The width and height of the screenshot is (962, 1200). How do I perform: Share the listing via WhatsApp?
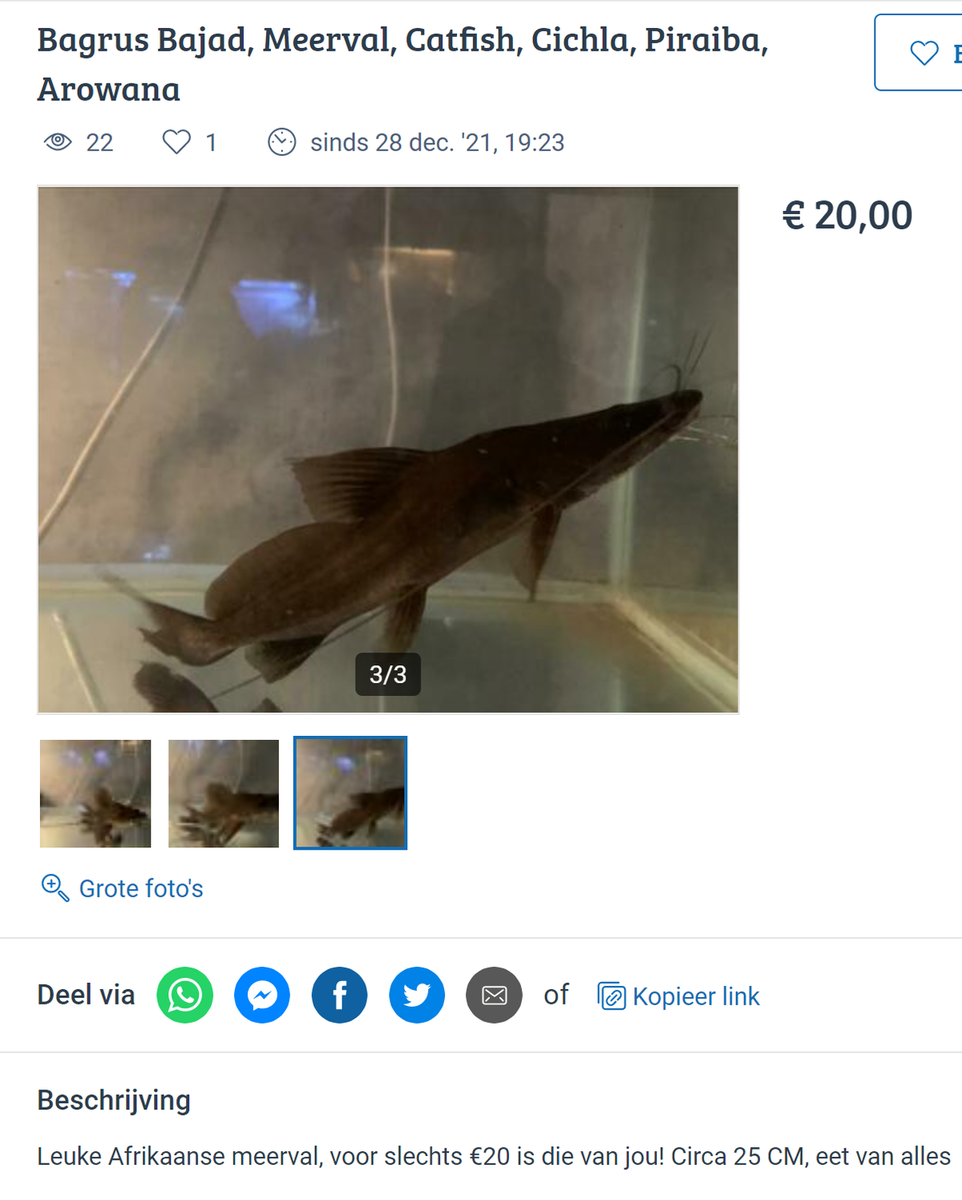point(185,995)
